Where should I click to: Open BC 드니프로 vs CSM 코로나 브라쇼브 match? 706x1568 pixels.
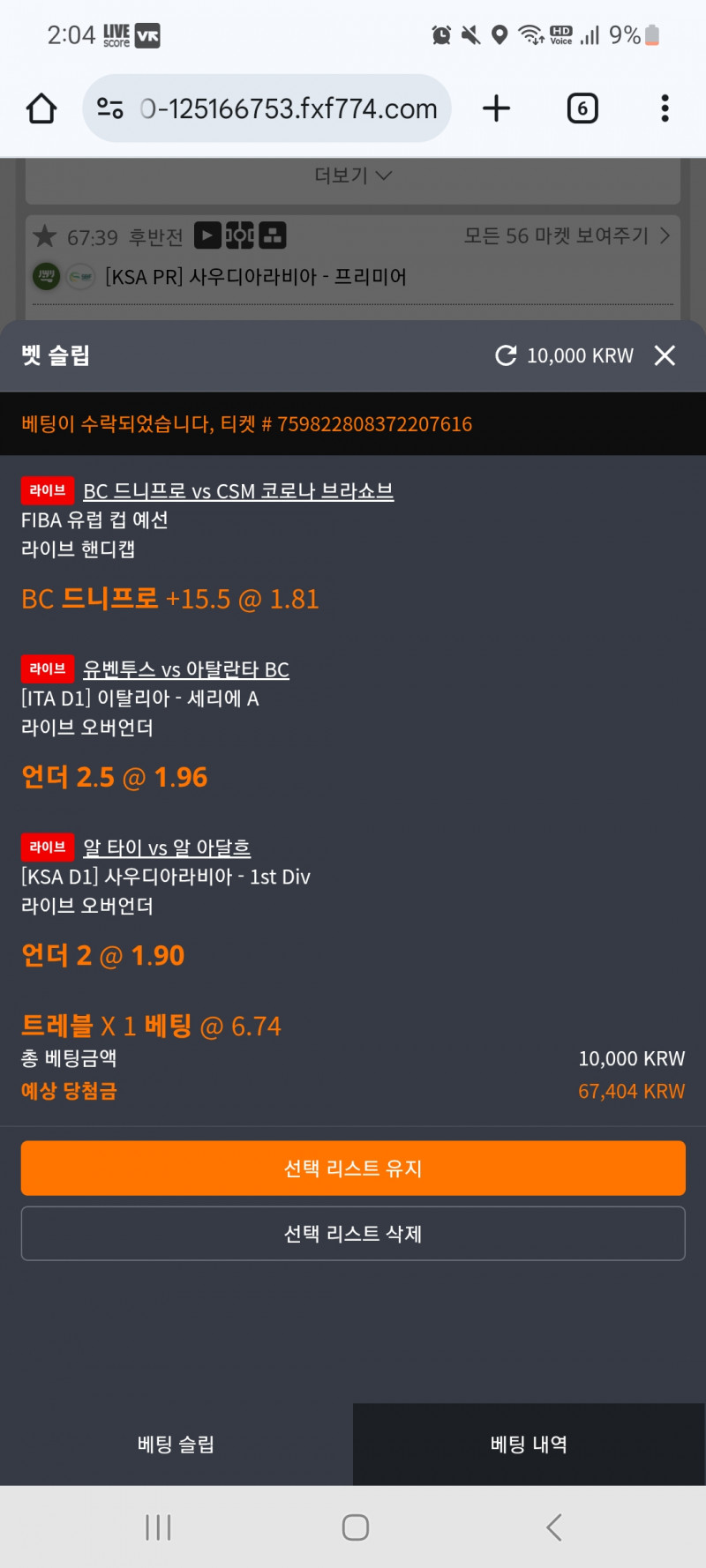coord(238,491)
